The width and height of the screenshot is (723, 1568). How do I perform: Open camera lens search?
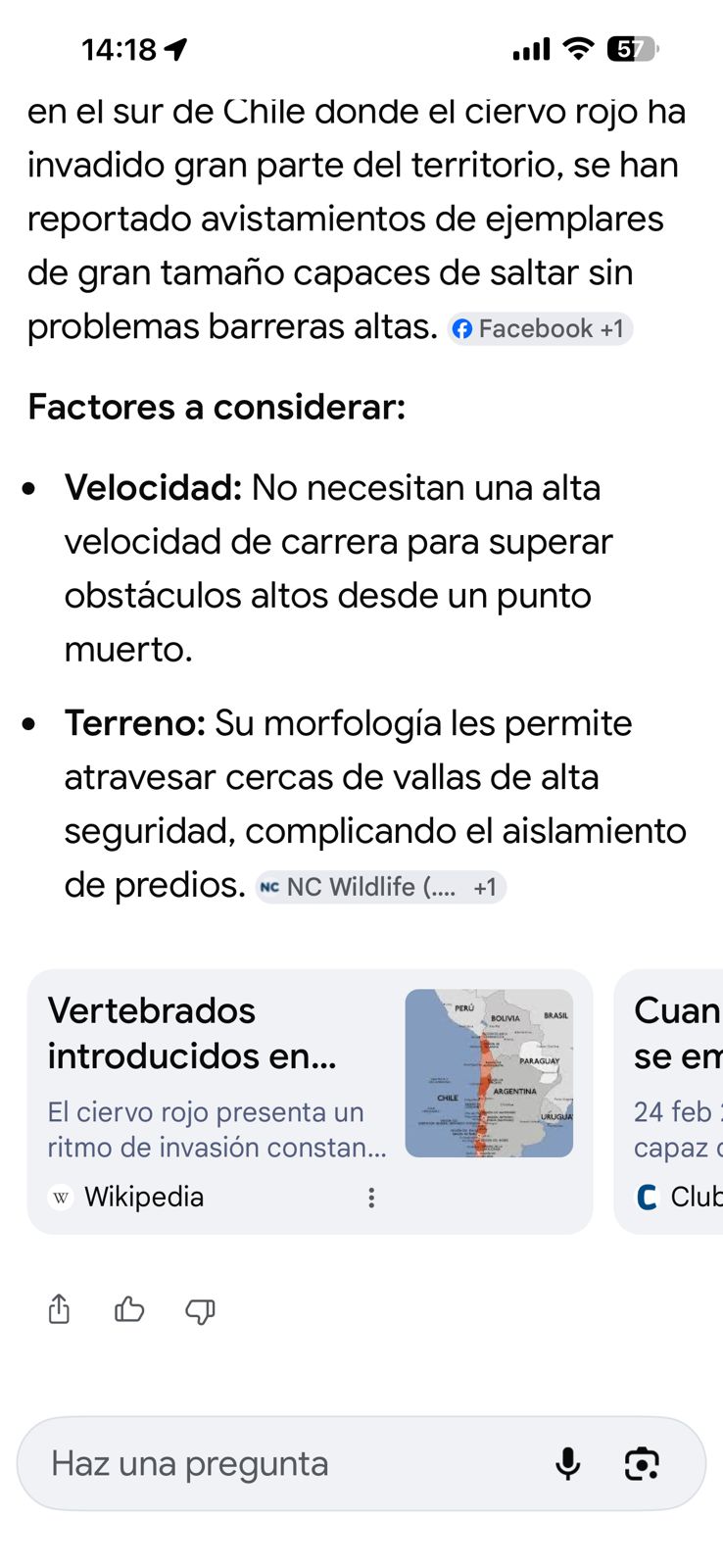tap(642, 1464)
